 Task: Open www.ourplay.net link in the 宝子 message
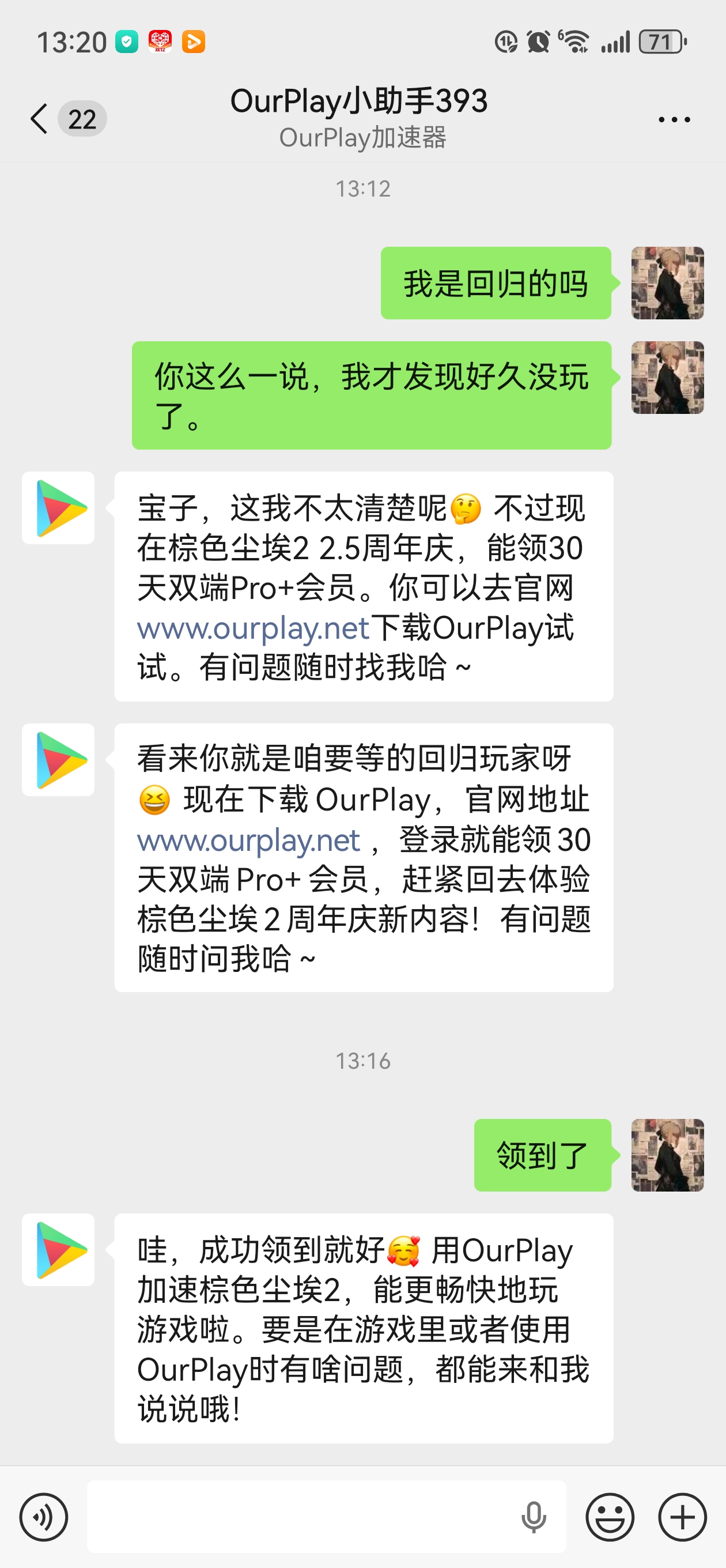pyautogui.click(x=252, y=628)
